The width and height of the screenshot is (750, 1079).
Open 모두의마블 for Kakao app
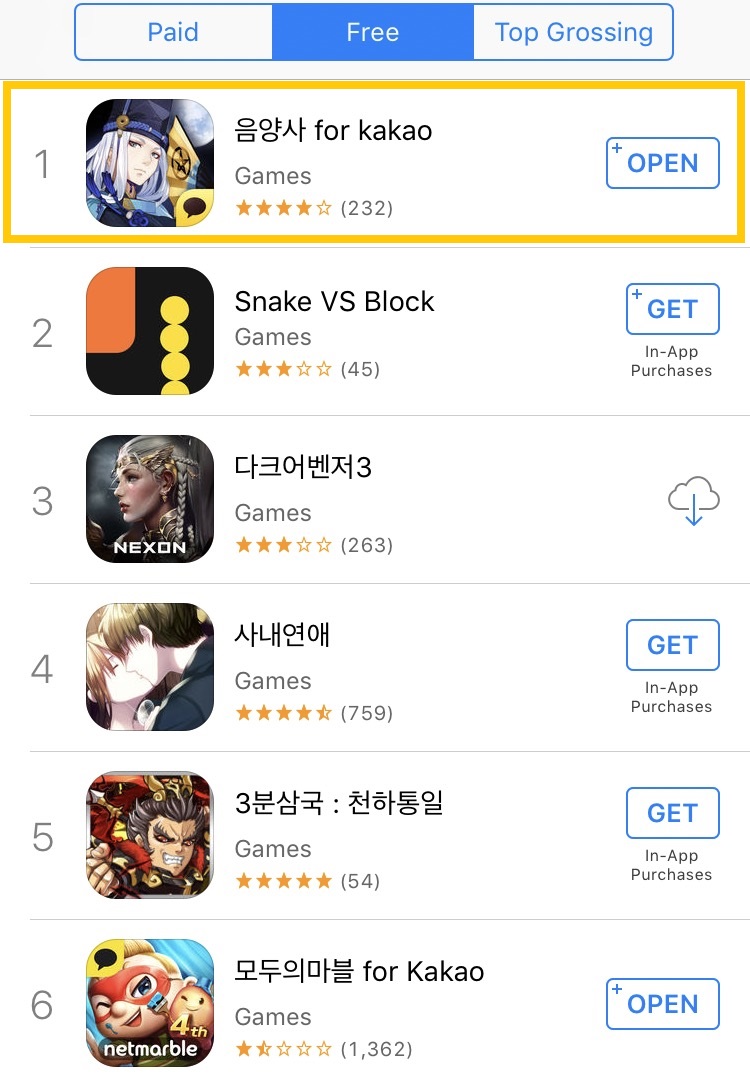(x=662, y=1004)
